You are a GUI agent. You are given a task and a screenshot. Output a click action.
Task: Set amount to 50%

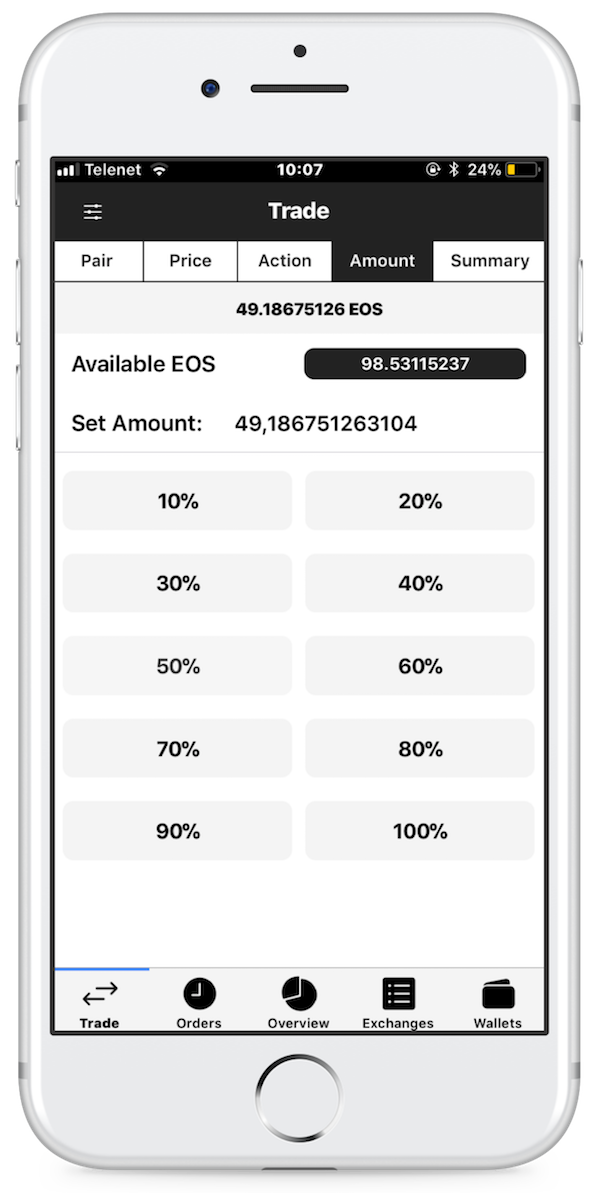[177, 666]
